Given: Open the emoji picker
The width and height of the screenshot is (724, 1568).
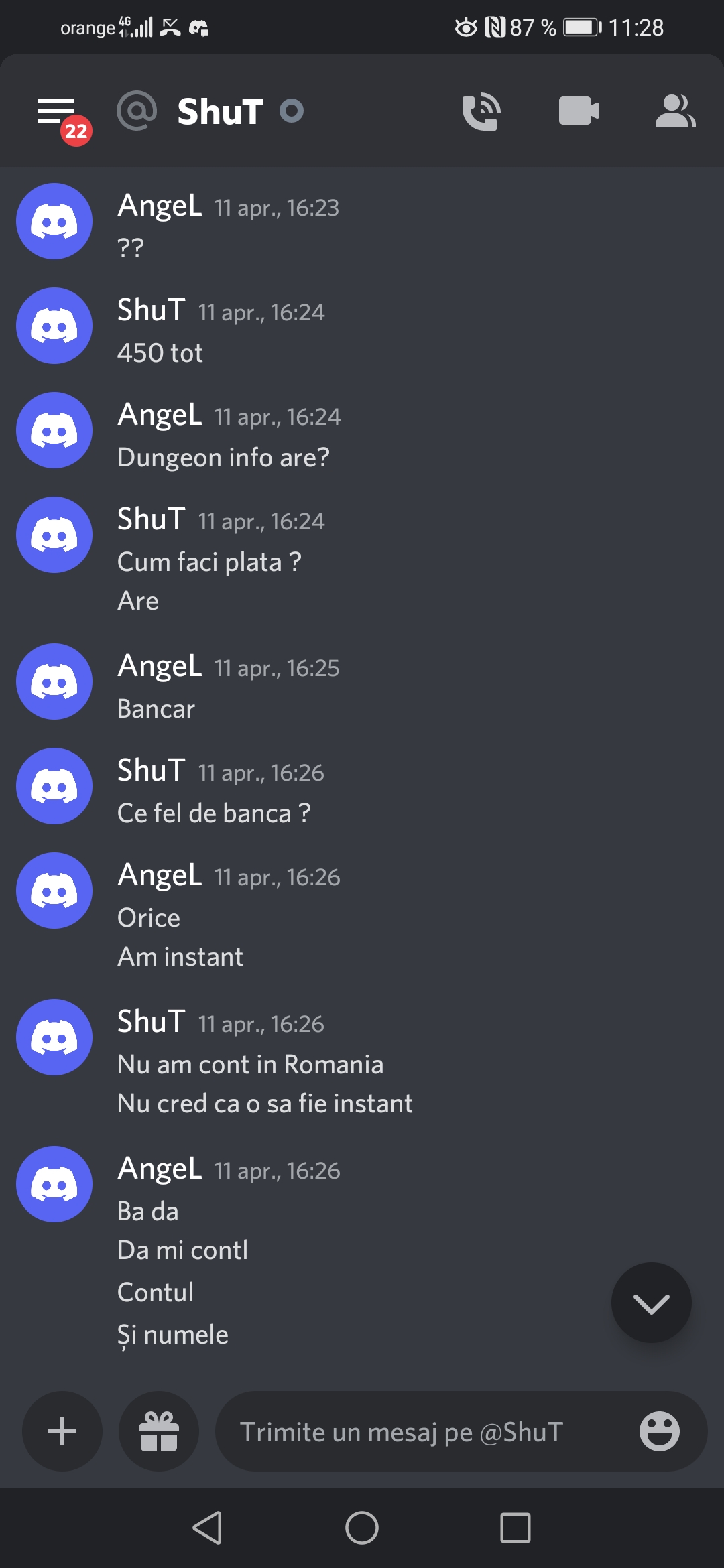Looking at the screenshot, I should coord(659,1431).
